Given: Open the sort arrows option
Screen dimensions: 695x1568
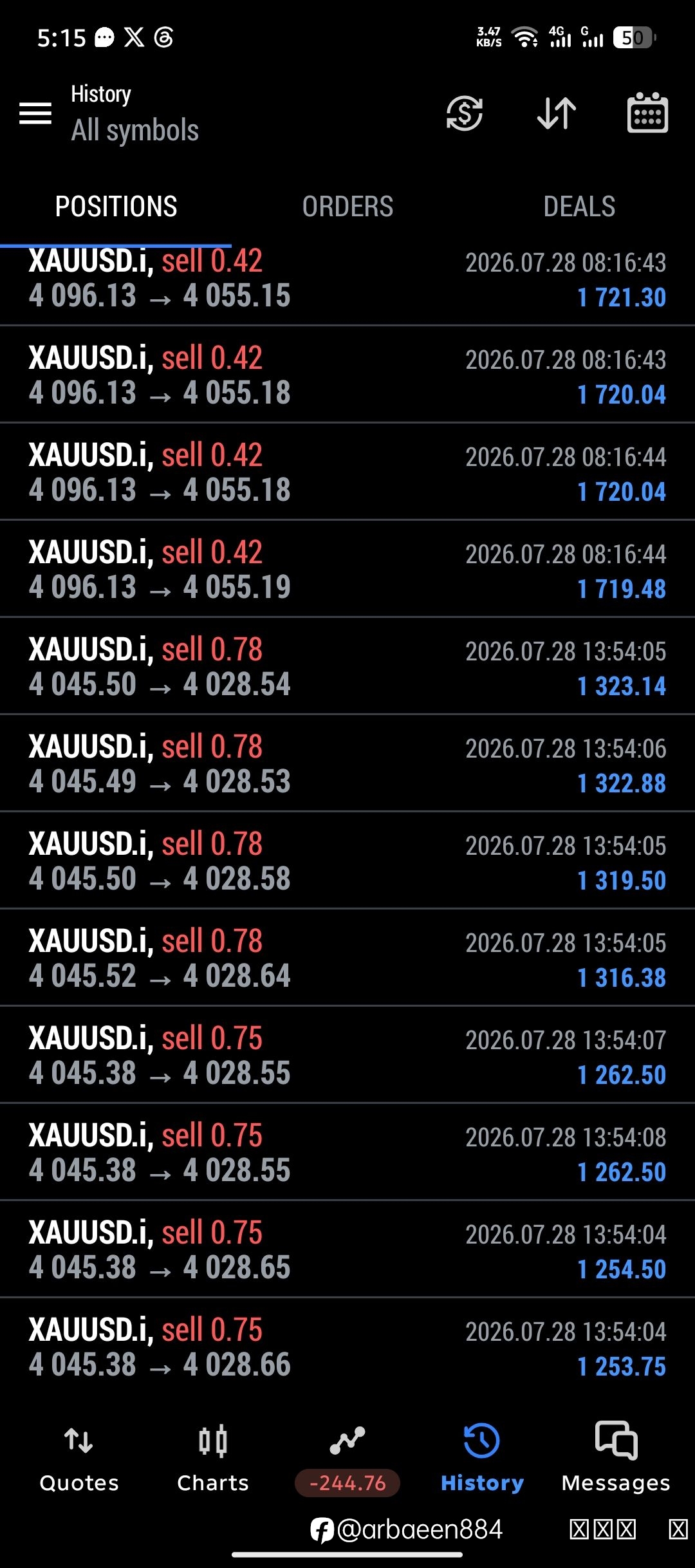Looking at the screenshot, I should coord(557,113).
